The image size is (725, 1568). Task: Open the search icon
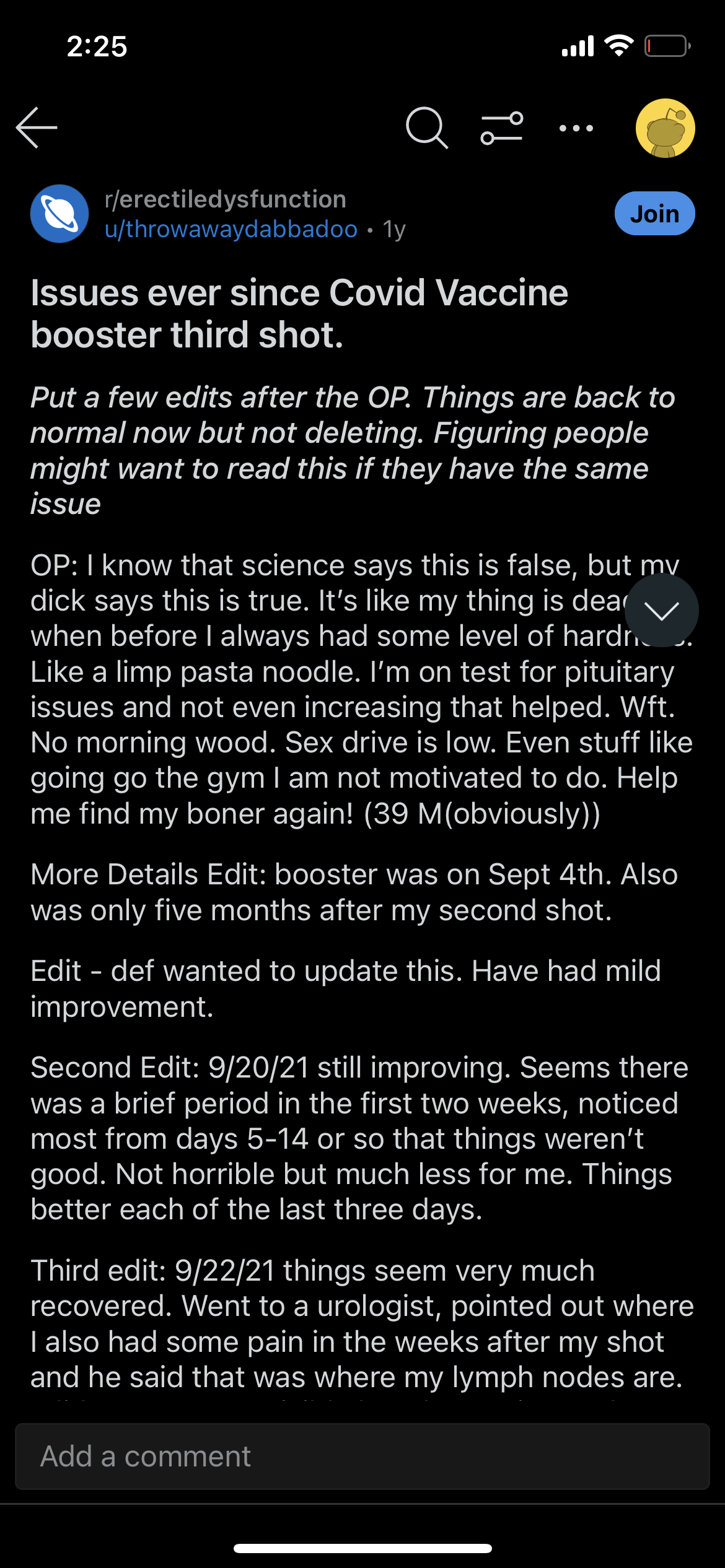tap(427, 128)
